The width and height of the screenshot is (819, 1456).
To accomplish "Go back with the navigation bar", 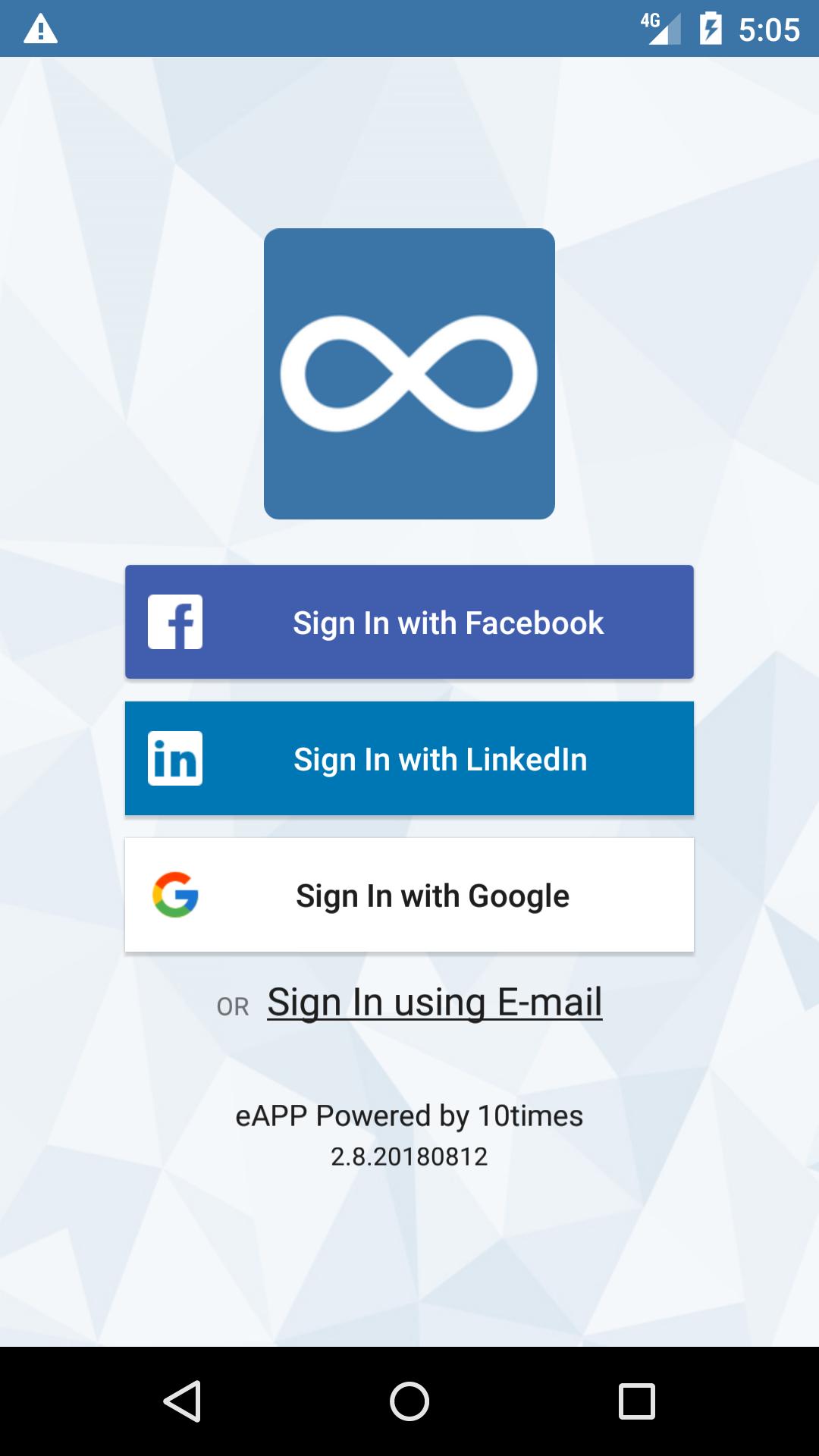I will pyautogui.click(x=182, y=1401).
